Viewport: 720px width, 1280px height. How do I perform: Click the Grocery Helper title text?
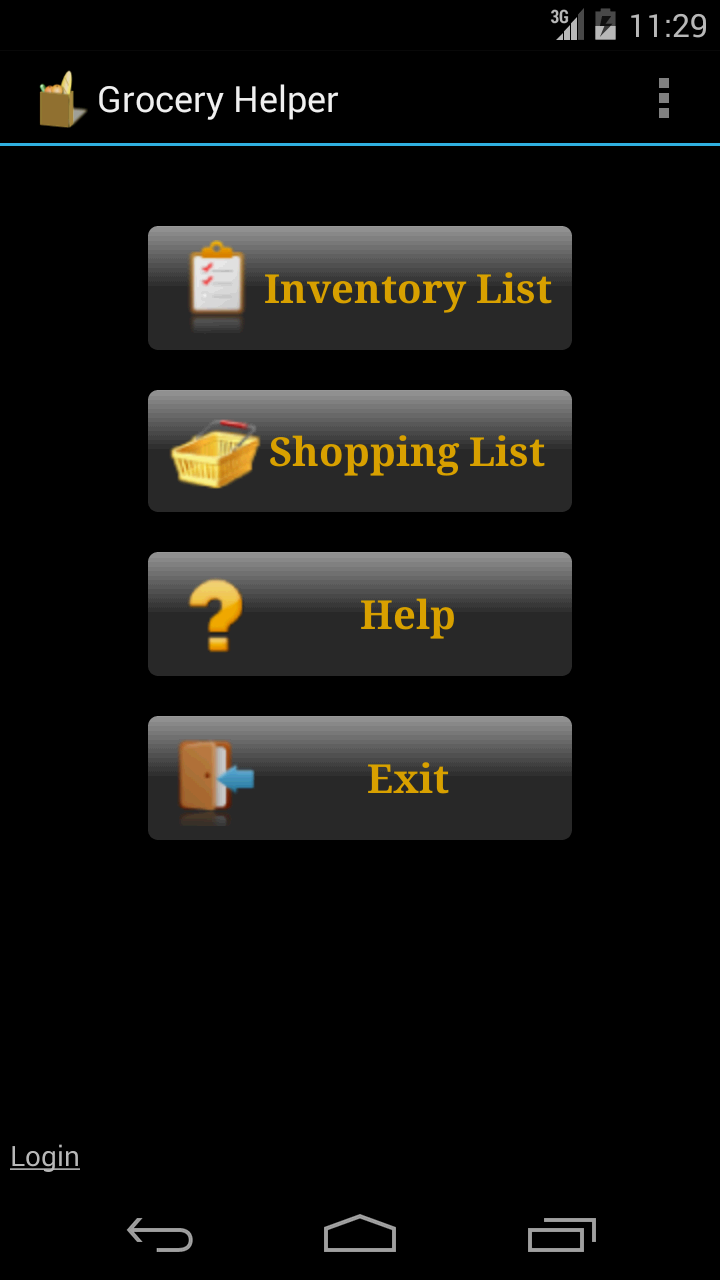(217, 98)
